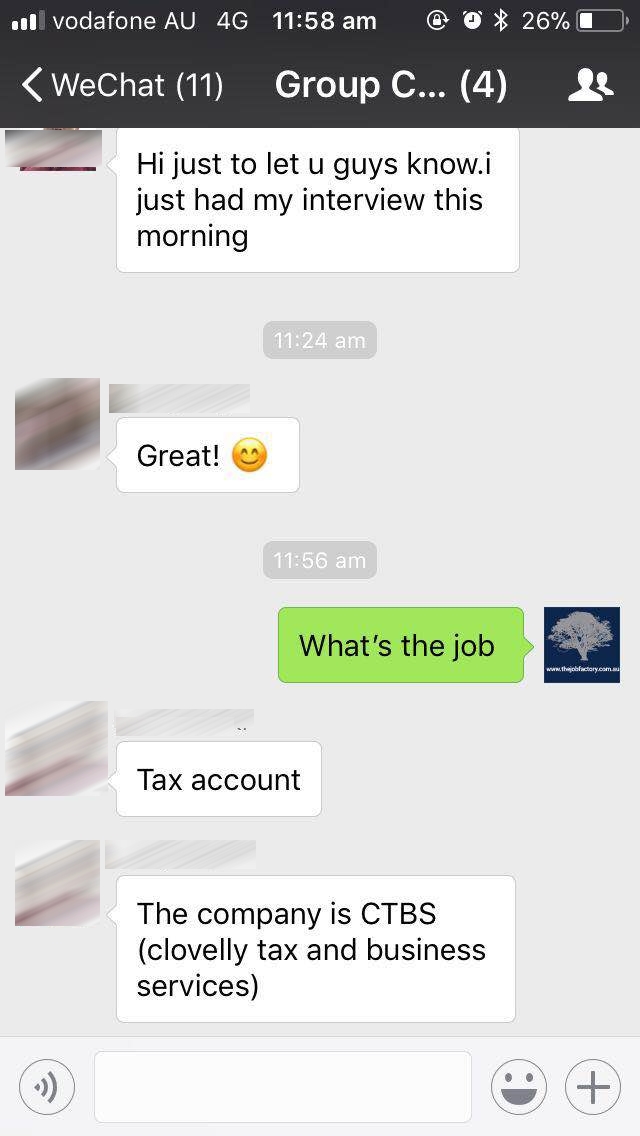This screenshot has width=640, height=1136.
Task: Open the avatar of the "Great!" sender
Action: (x=57, y=424)
